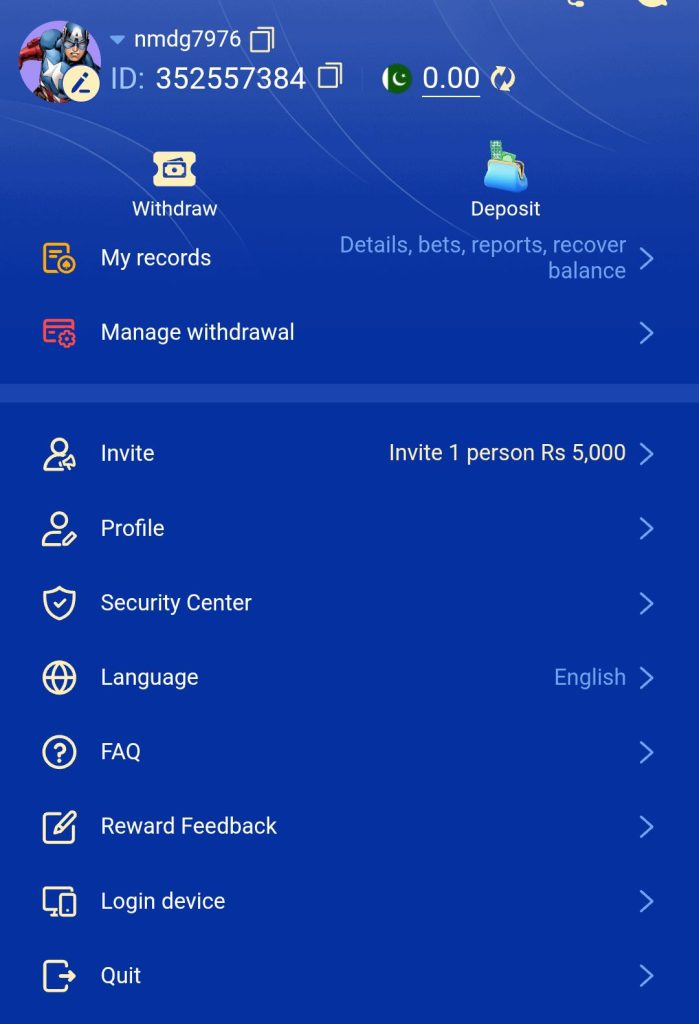This screenshot has width=699, height=1024.
Task: Open Reward Feedback
Action: (x=188, y=826)
